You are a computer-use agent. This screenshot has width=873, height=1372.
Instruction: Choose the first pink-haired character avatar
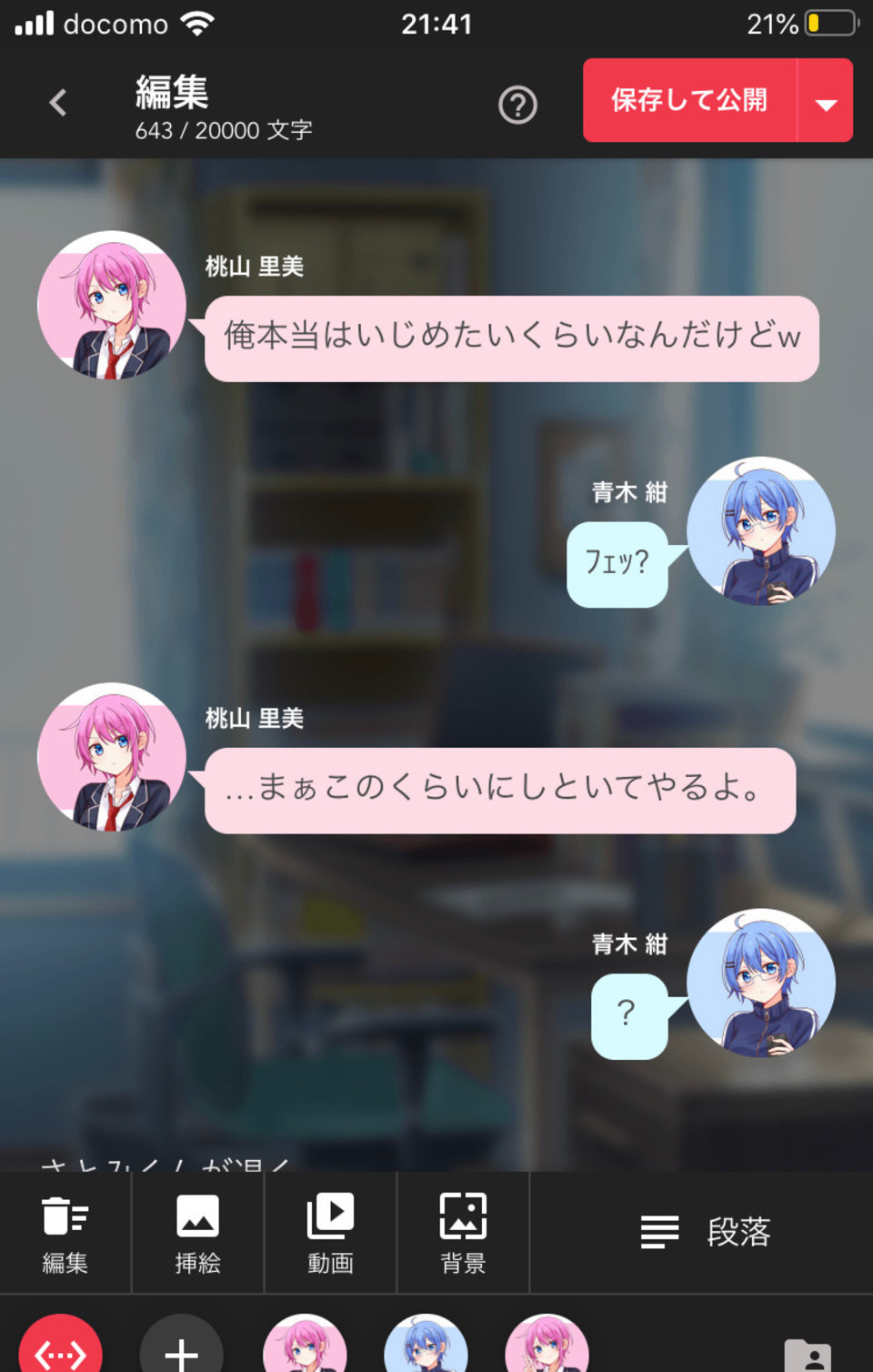click(x=304, y=1348)
